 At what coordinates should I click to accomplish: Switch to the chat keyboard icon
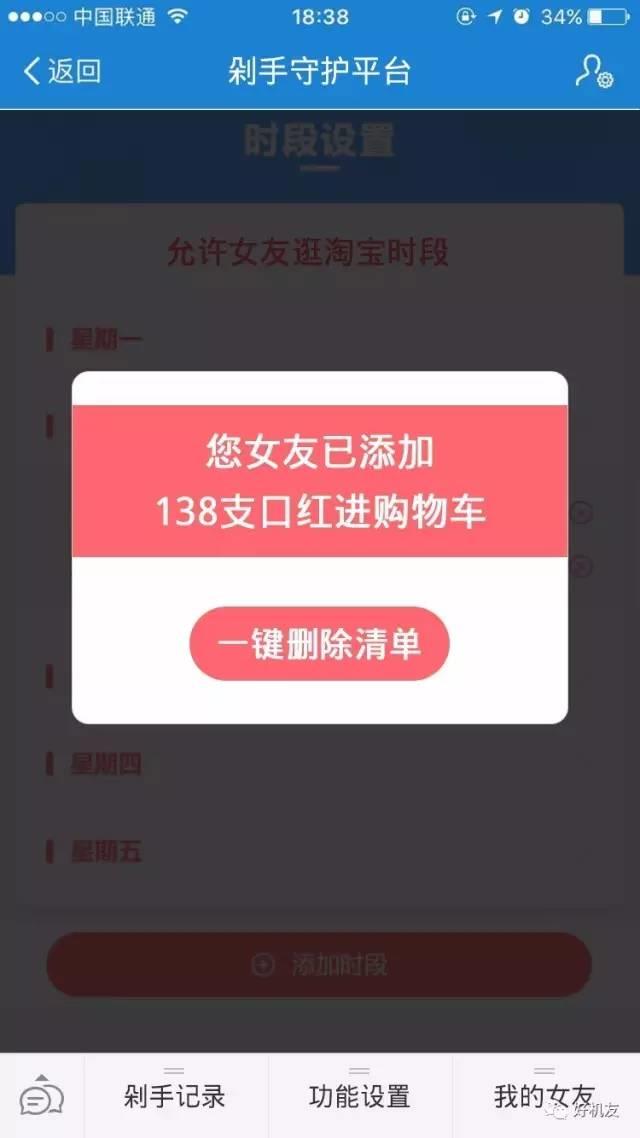tap(41, 1096)
